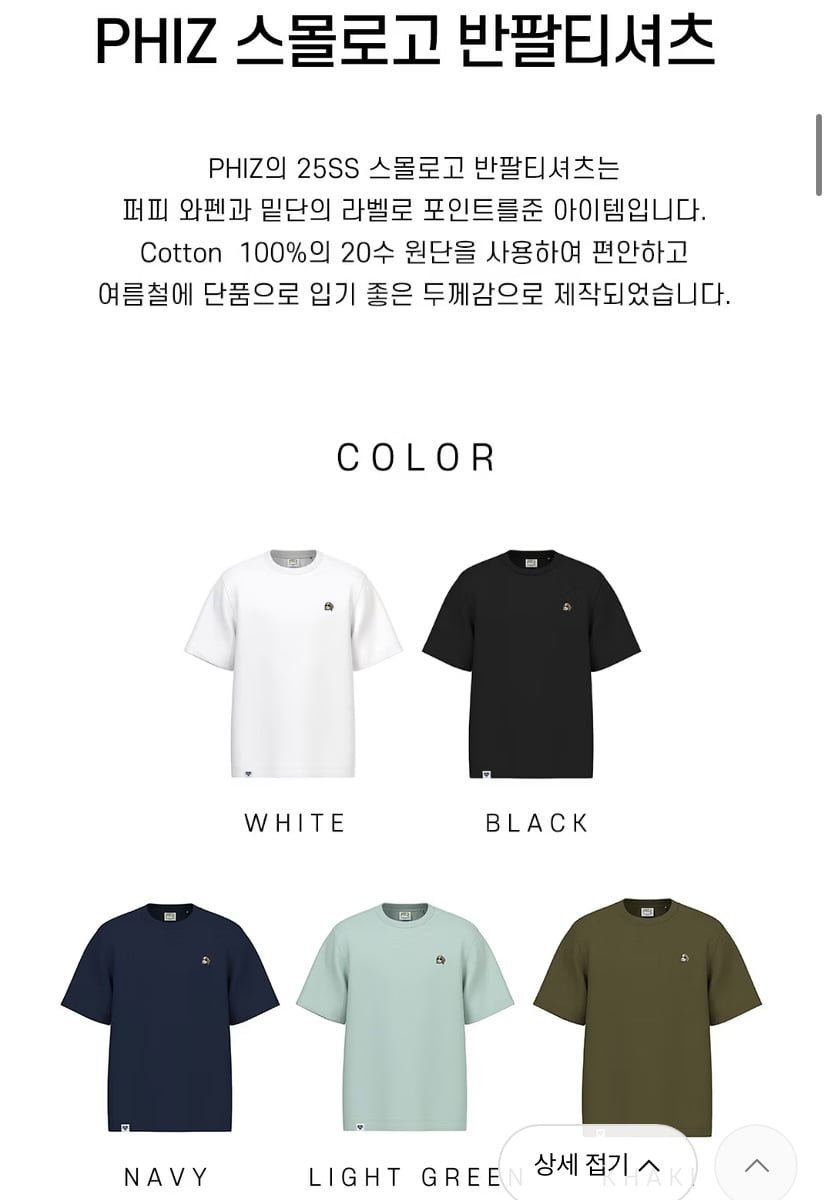Jump back to the top of the page
The height and width of the screenshot is (1200, 828).
tap(757, 1165)
